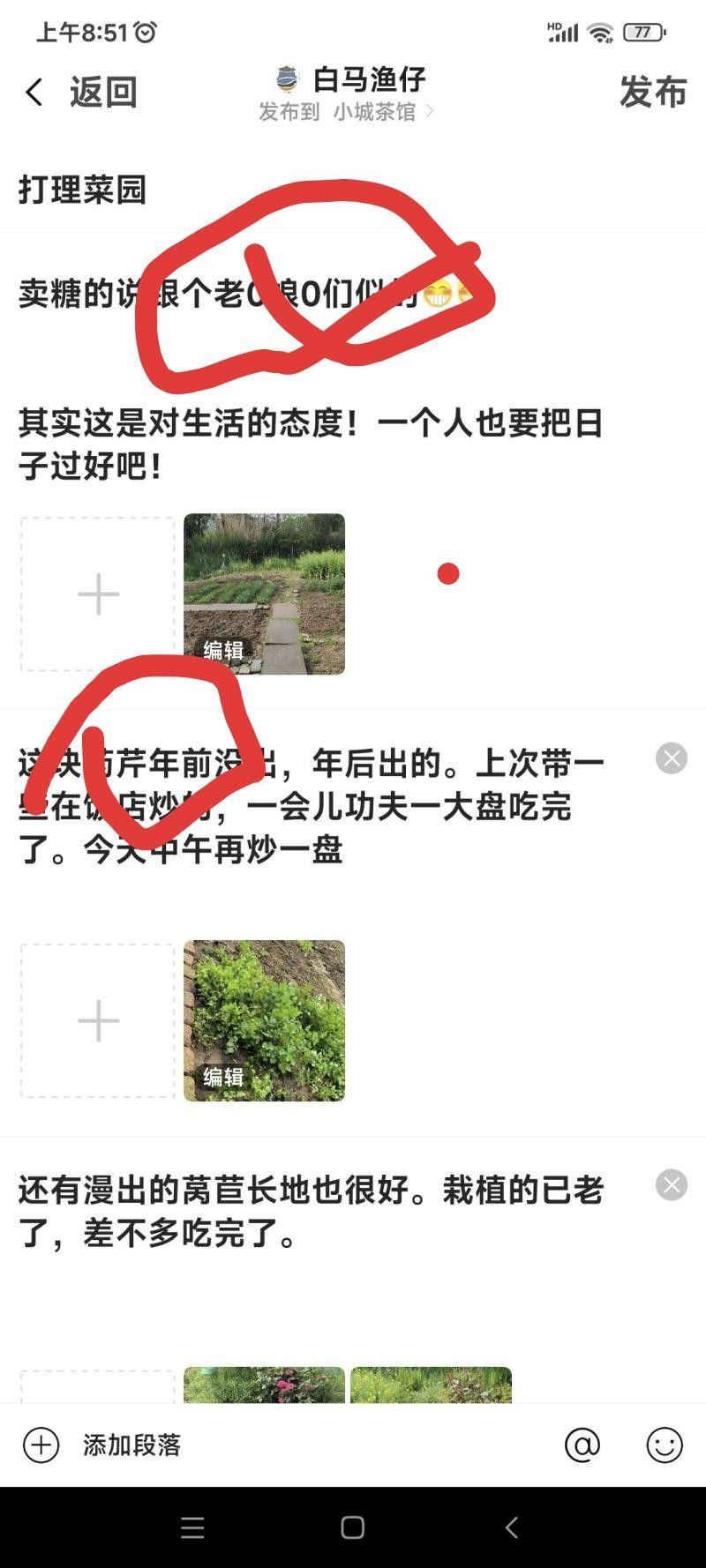Open the emoji picker
The image size is (706, 1568).
664,1445
